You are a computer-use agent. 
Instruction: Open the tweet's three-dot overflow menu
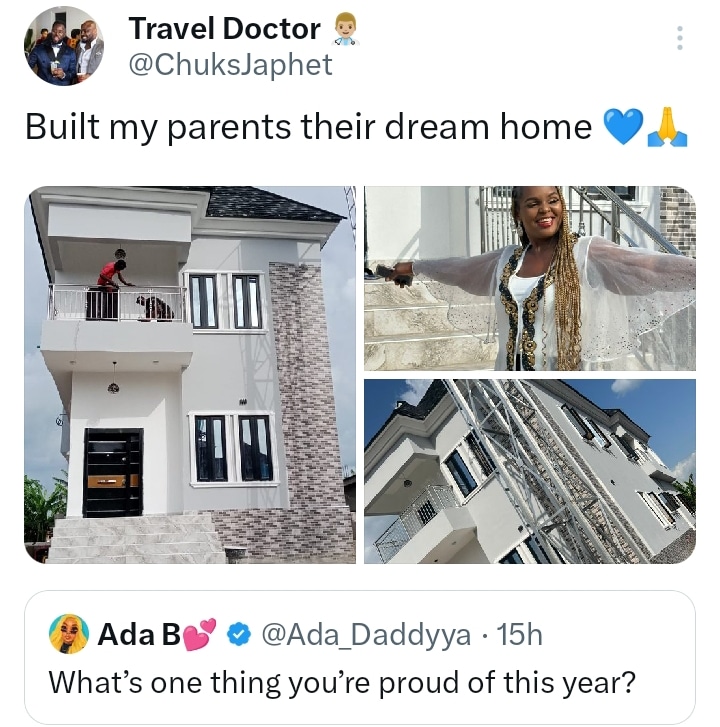click(x=680, y=39)
